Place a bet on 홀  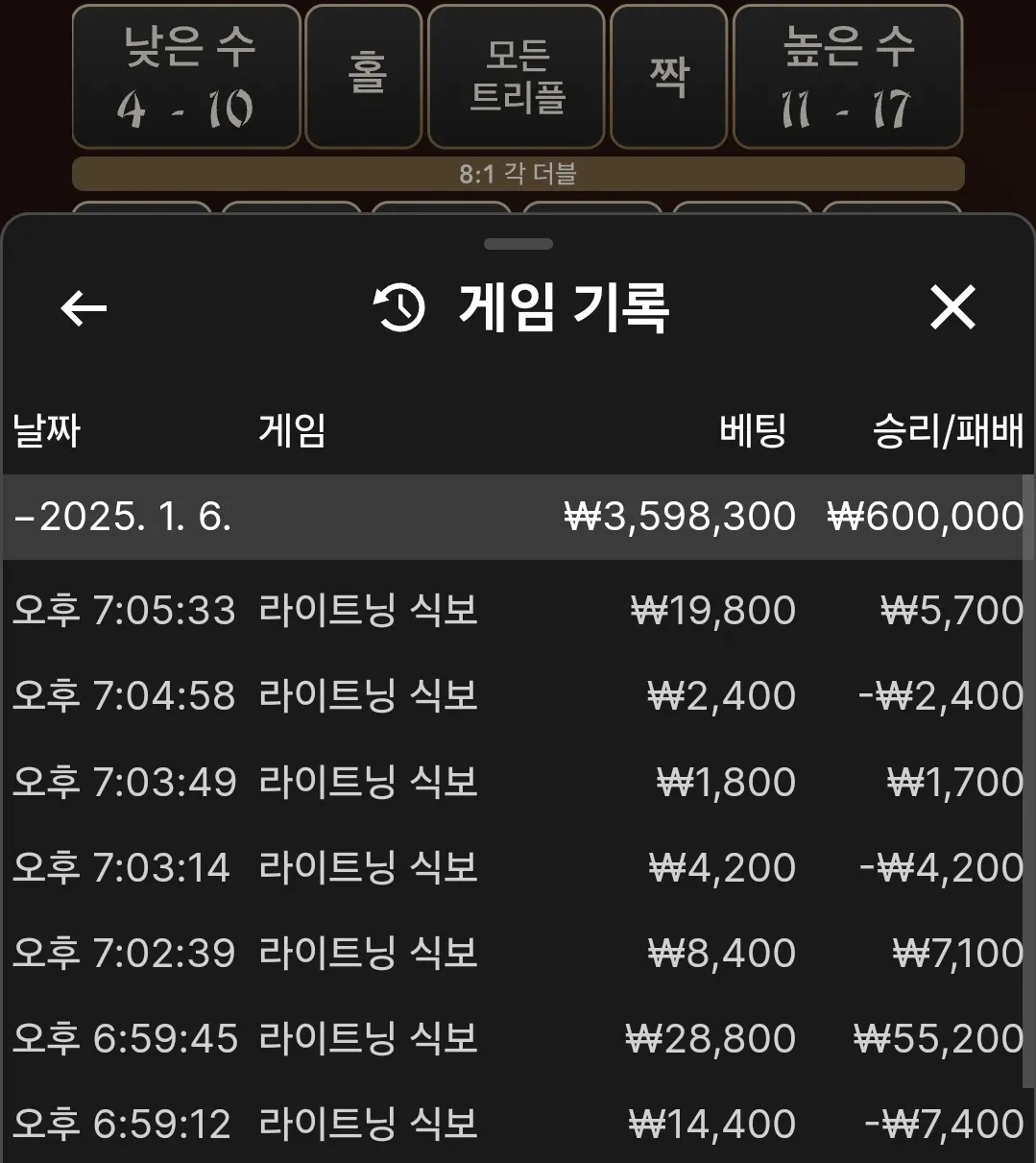(364, 77)
